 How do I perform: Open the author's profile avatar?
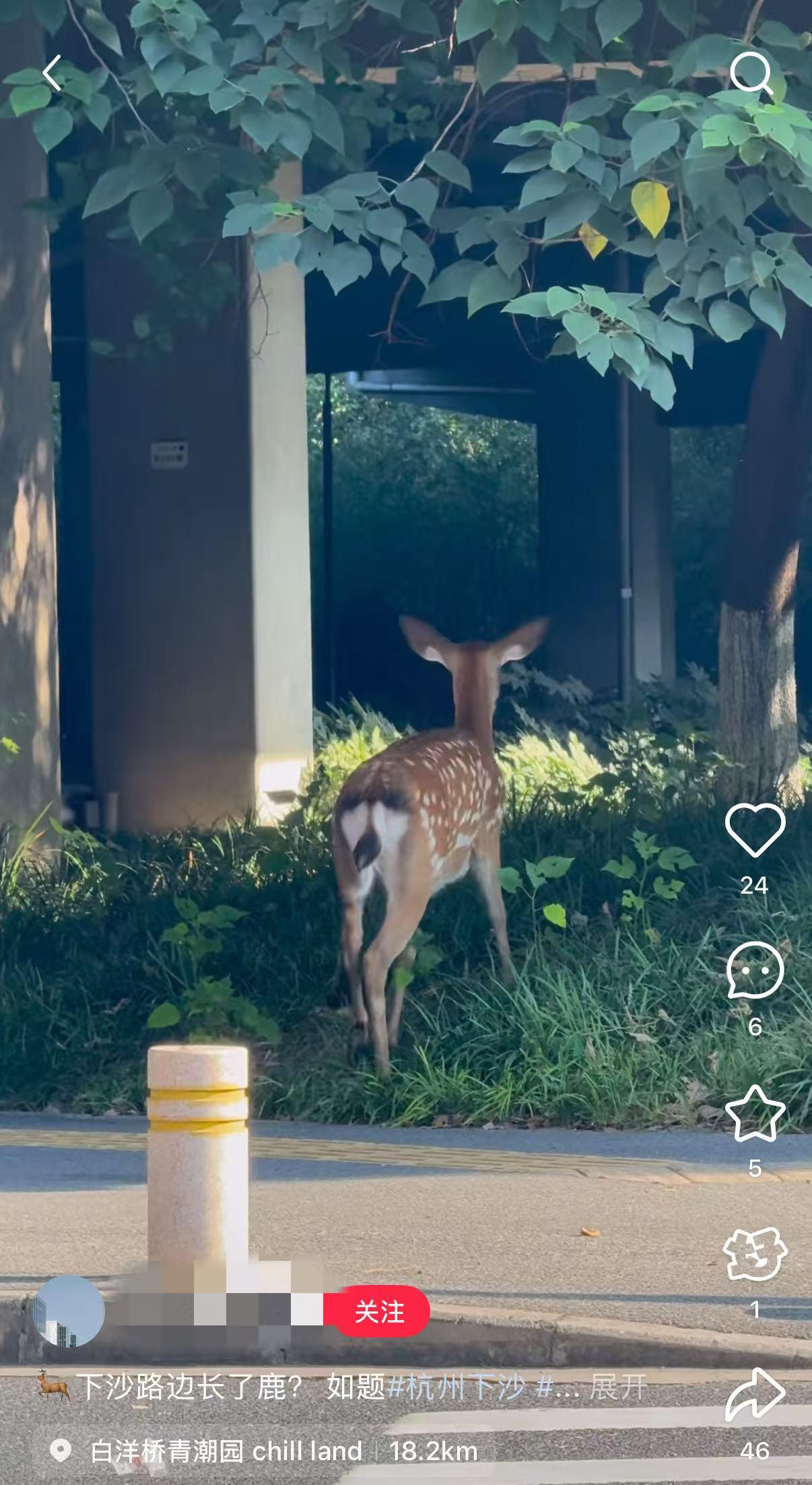pyautogui.click(x=69, y=1311)
